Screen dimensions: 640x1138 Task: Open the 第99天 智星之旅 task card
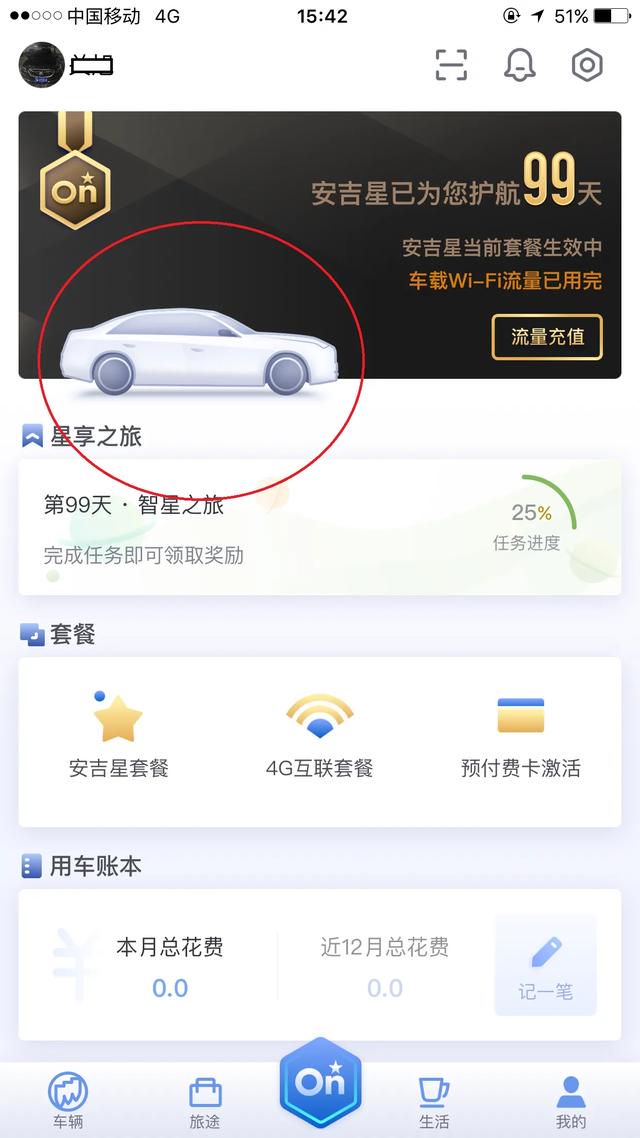pos(319,528)
